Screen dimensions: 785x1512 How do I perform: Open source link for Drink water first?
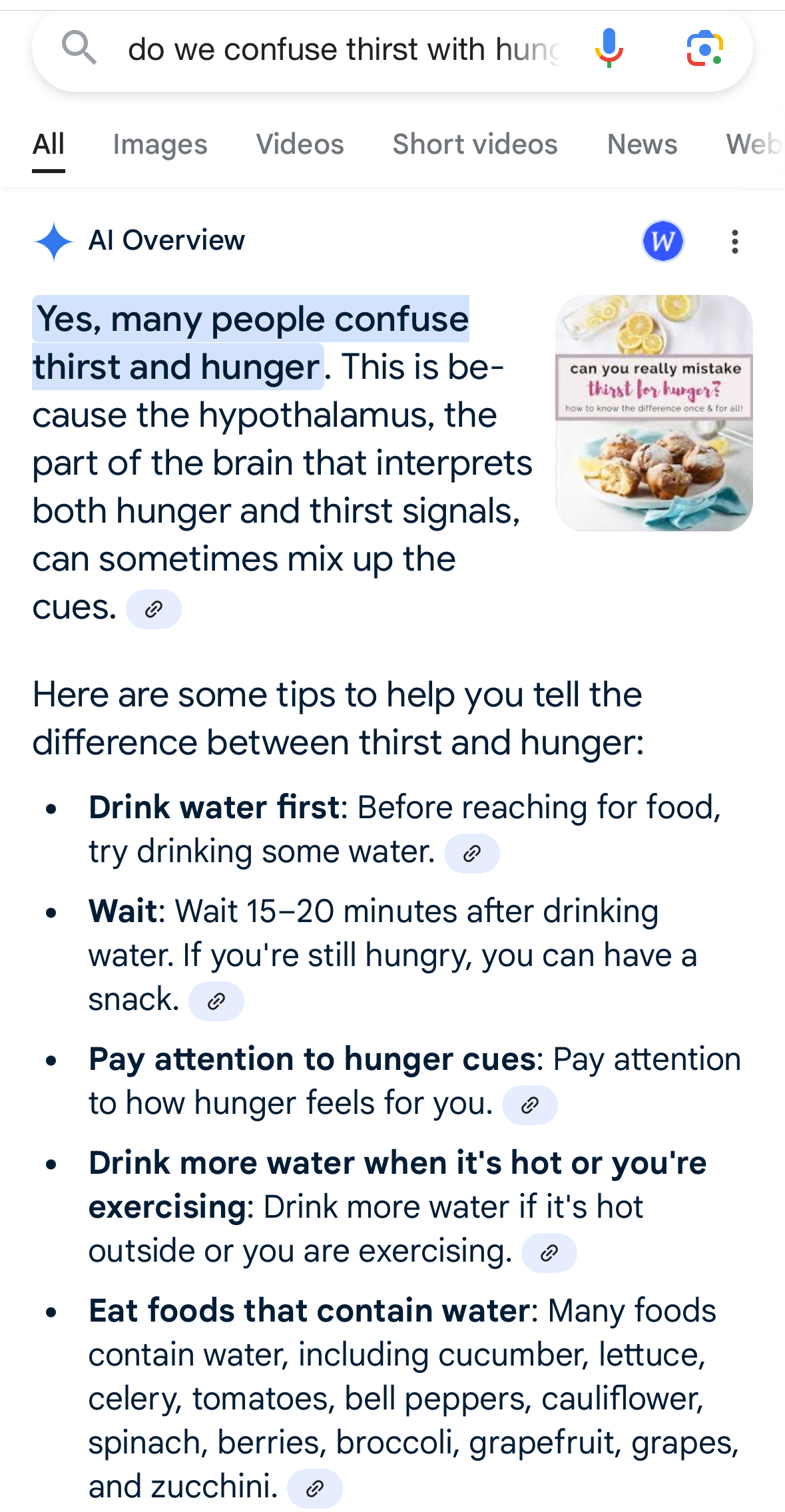tap(471, 854)
